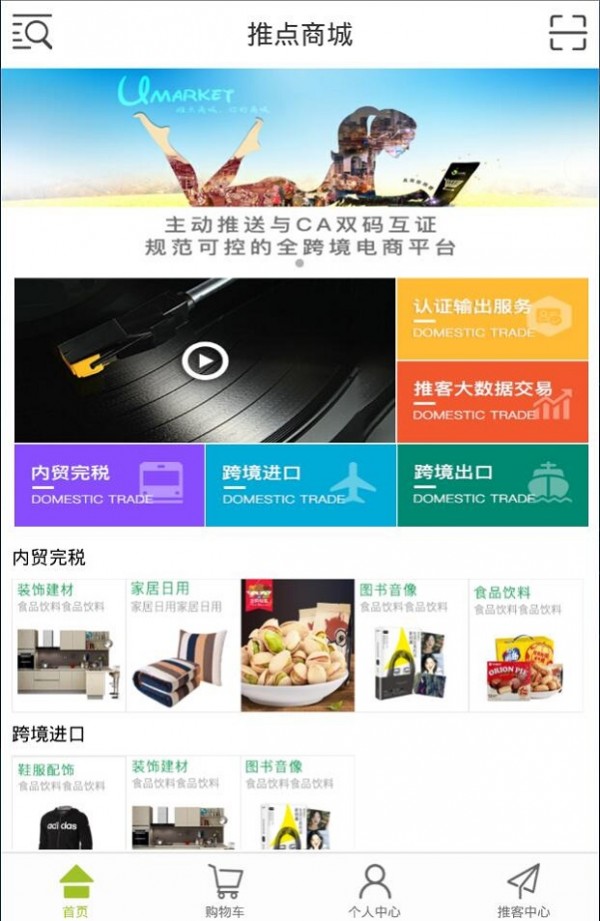Switch to the 首页 tab
Screen dimensions: 600x921
[75, 890]
